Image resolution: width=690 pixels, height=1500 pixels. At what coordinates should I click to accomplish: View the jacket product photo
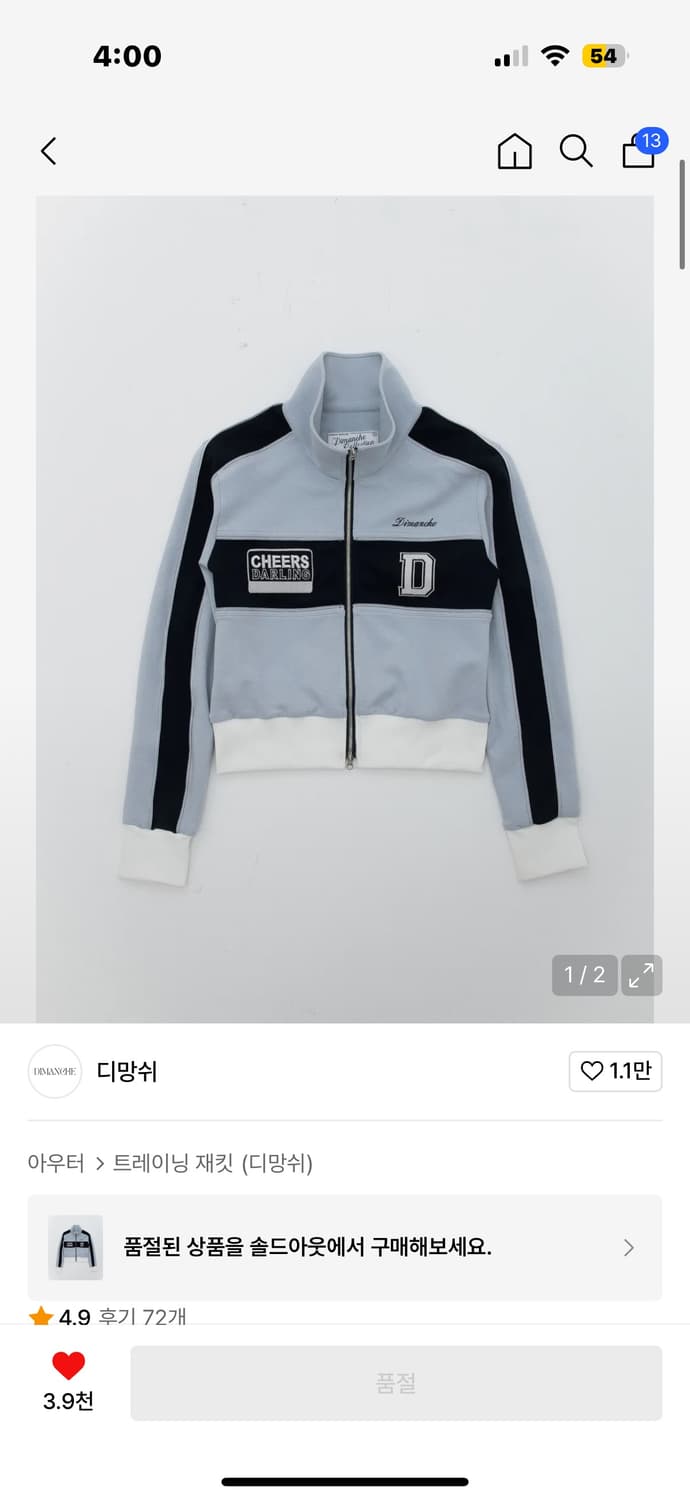click(345, 608)
